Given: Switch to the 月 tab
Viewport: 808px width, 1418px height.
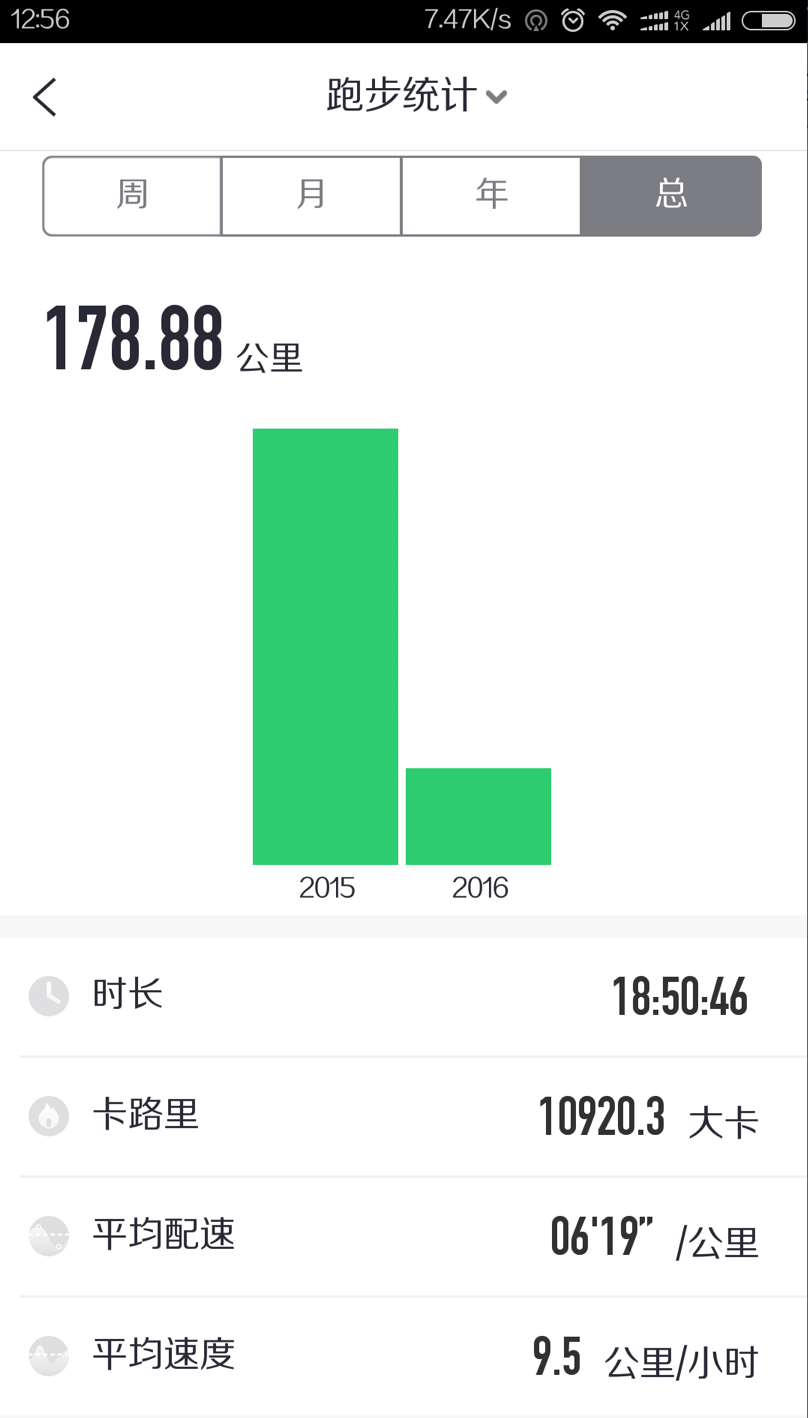Looking at the screenshot, I should tap(311, 196).
